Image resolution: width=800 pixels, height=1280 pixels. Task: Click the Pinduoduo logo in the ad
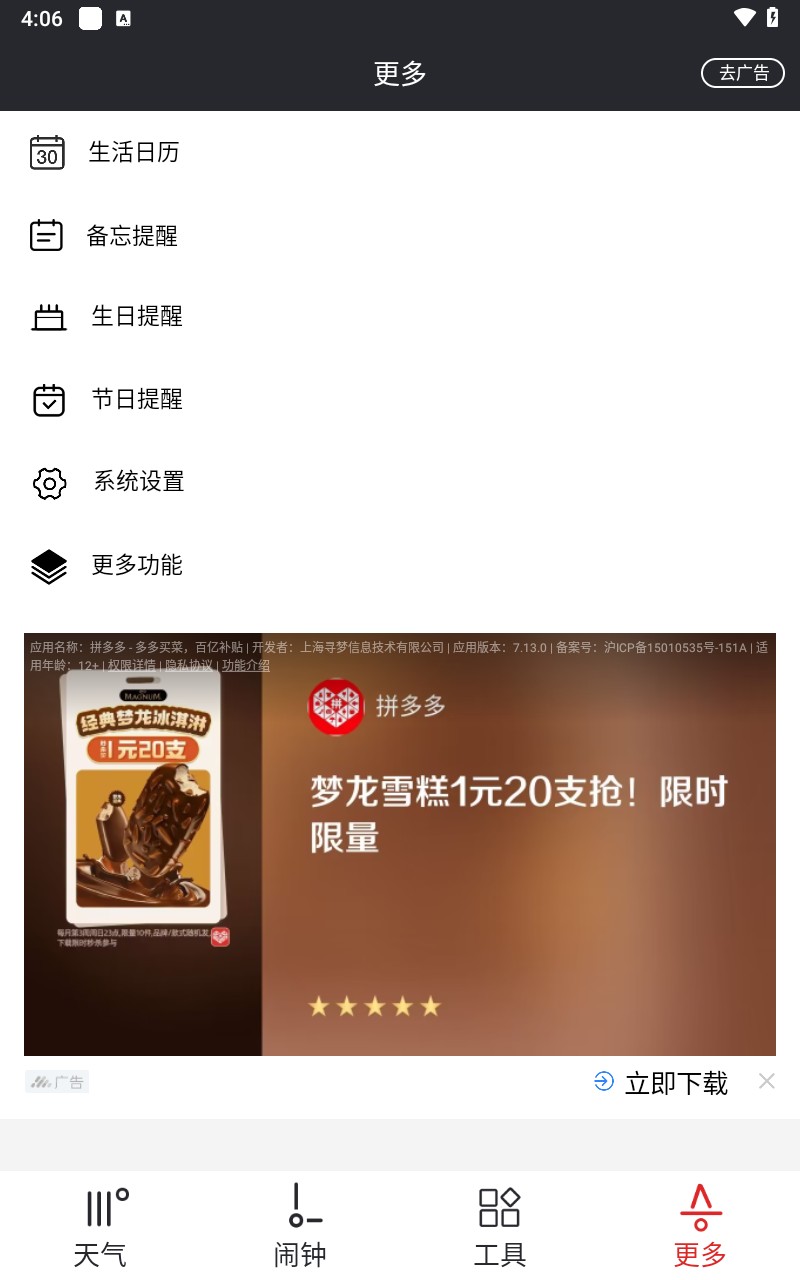point(336,706)
